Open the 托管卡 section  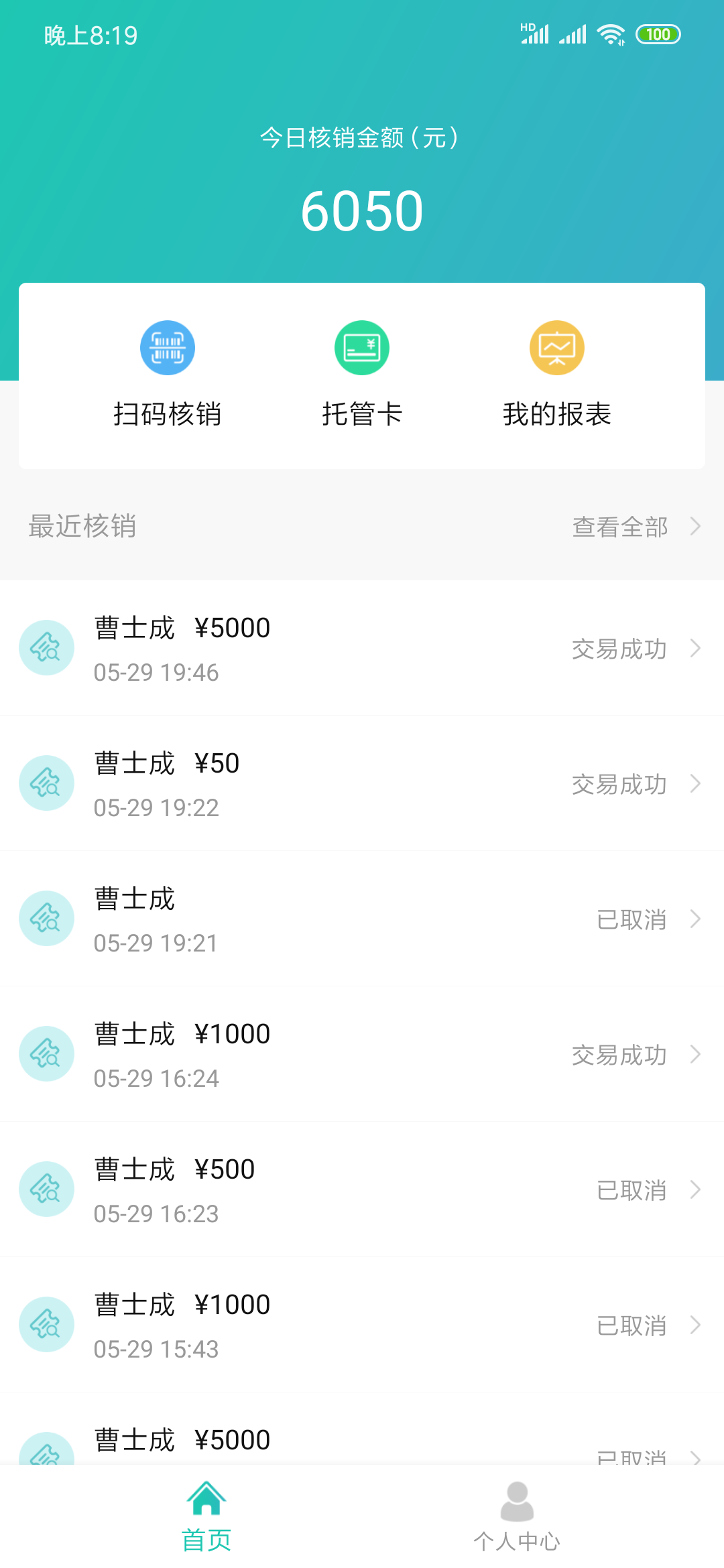click(362, 375)
